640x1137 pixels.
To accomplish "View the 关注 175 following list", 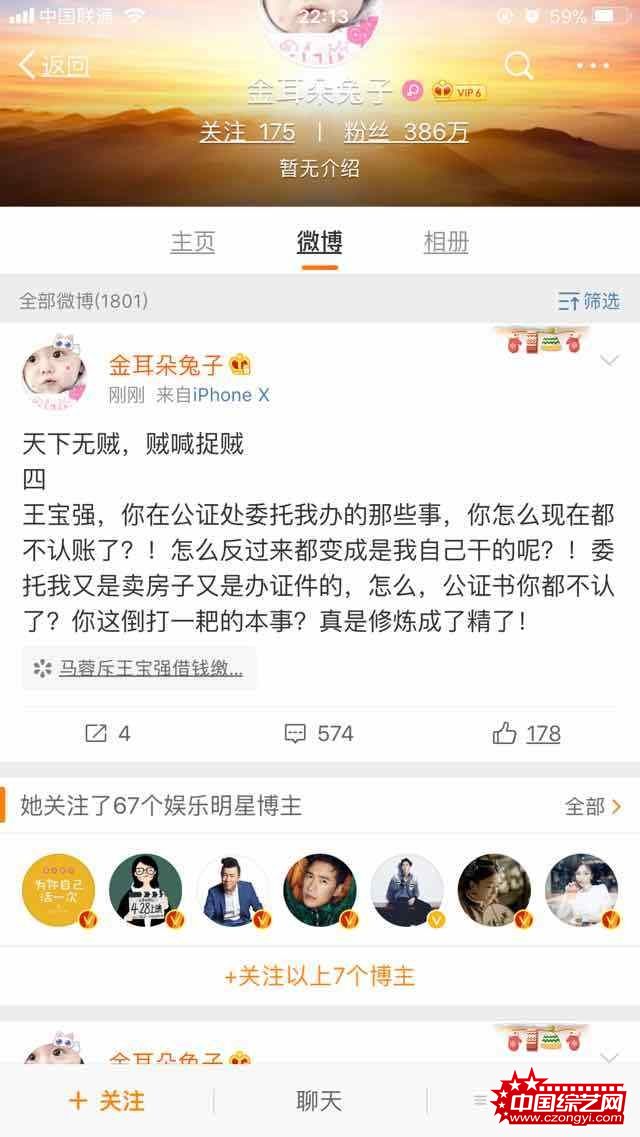I will point(247,132).
